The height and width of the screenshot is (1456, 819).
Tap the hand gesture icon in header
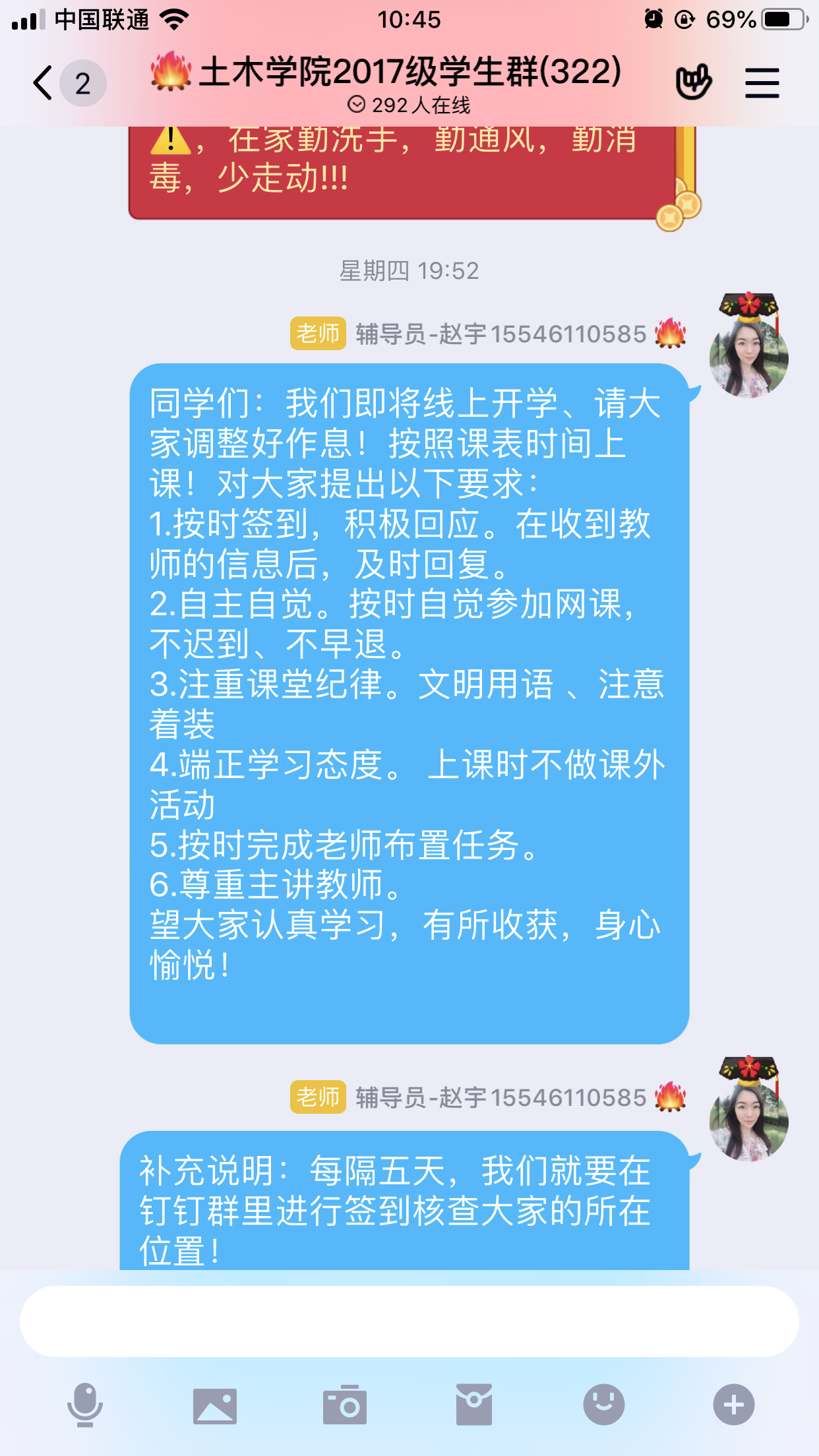(x=693, y=82)
